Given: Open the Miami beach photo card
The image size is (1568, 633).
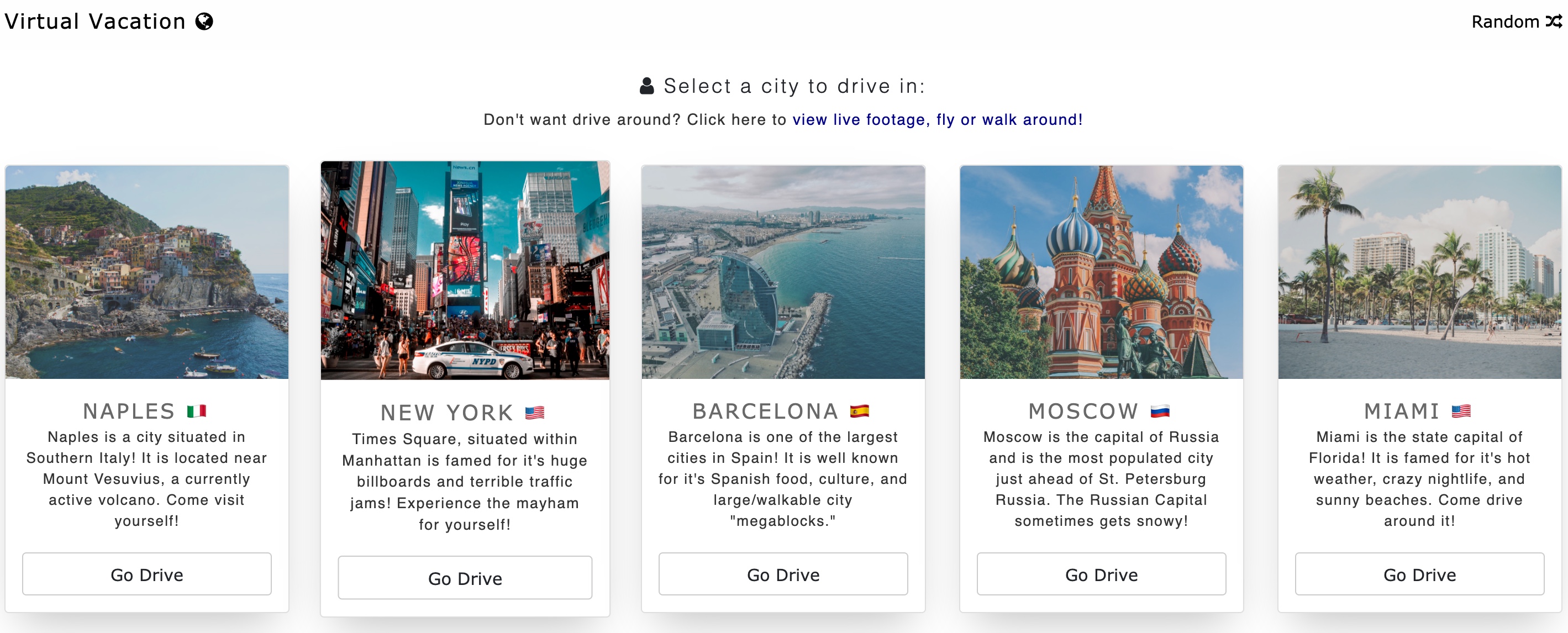Looking at the screenshot, I should [1419, 272].
